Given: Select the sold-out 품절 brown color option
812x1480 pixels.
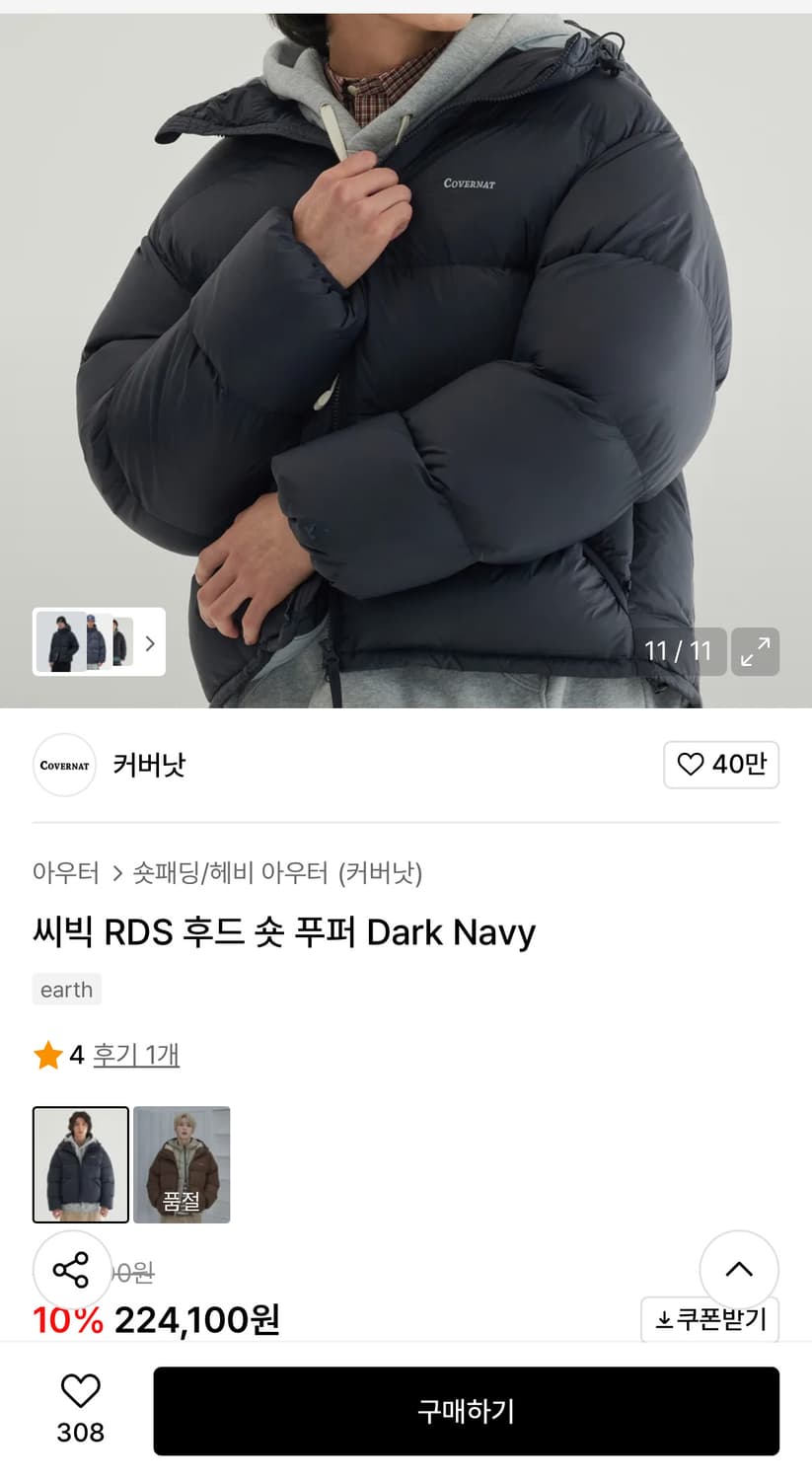Looking at the screenshot, I should click(x=182, y=1164).
